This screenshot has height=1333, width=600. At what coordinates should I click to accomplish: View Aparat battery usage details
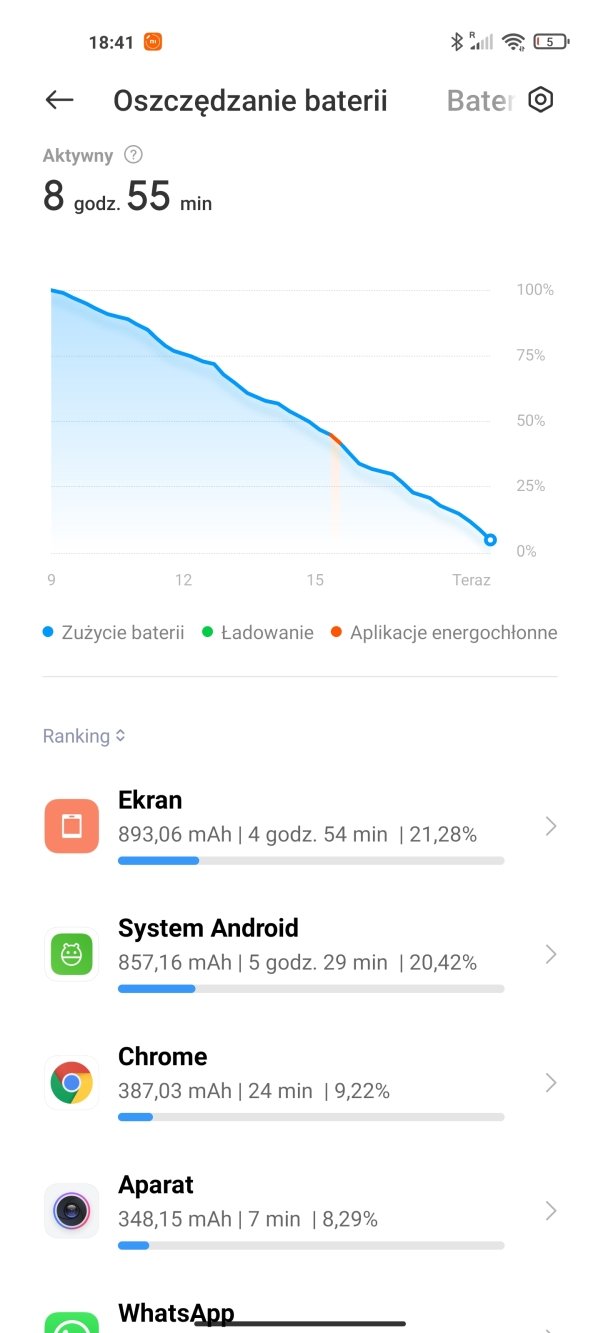point(300,1210)
